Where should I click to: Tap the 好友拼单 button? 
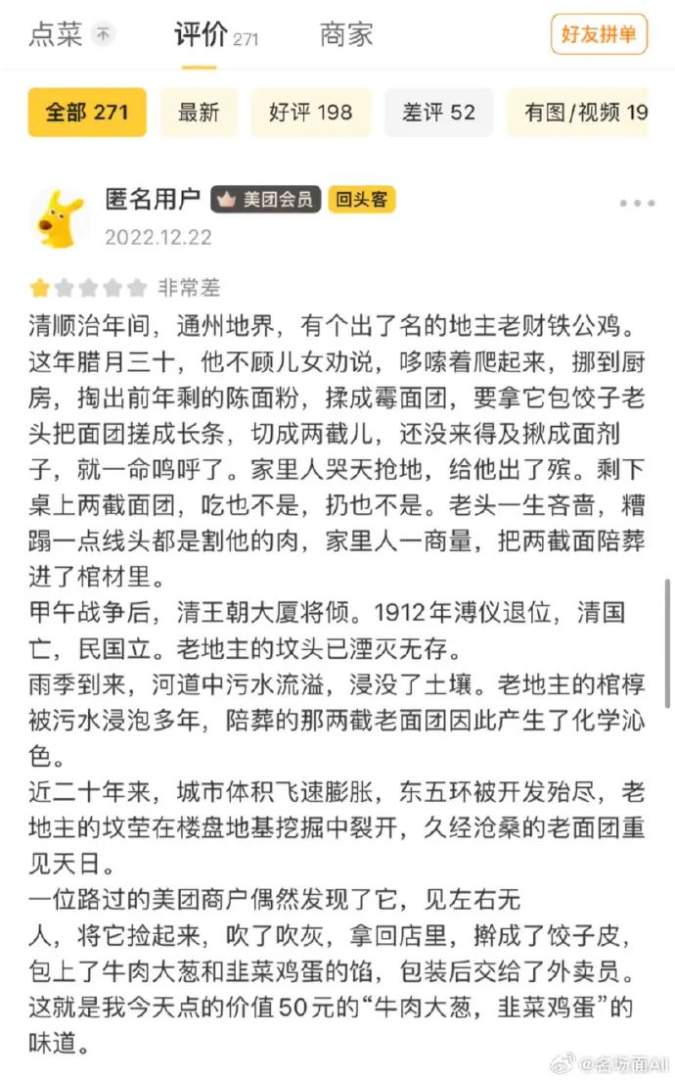pyautogui.click(x=598, y=35)
